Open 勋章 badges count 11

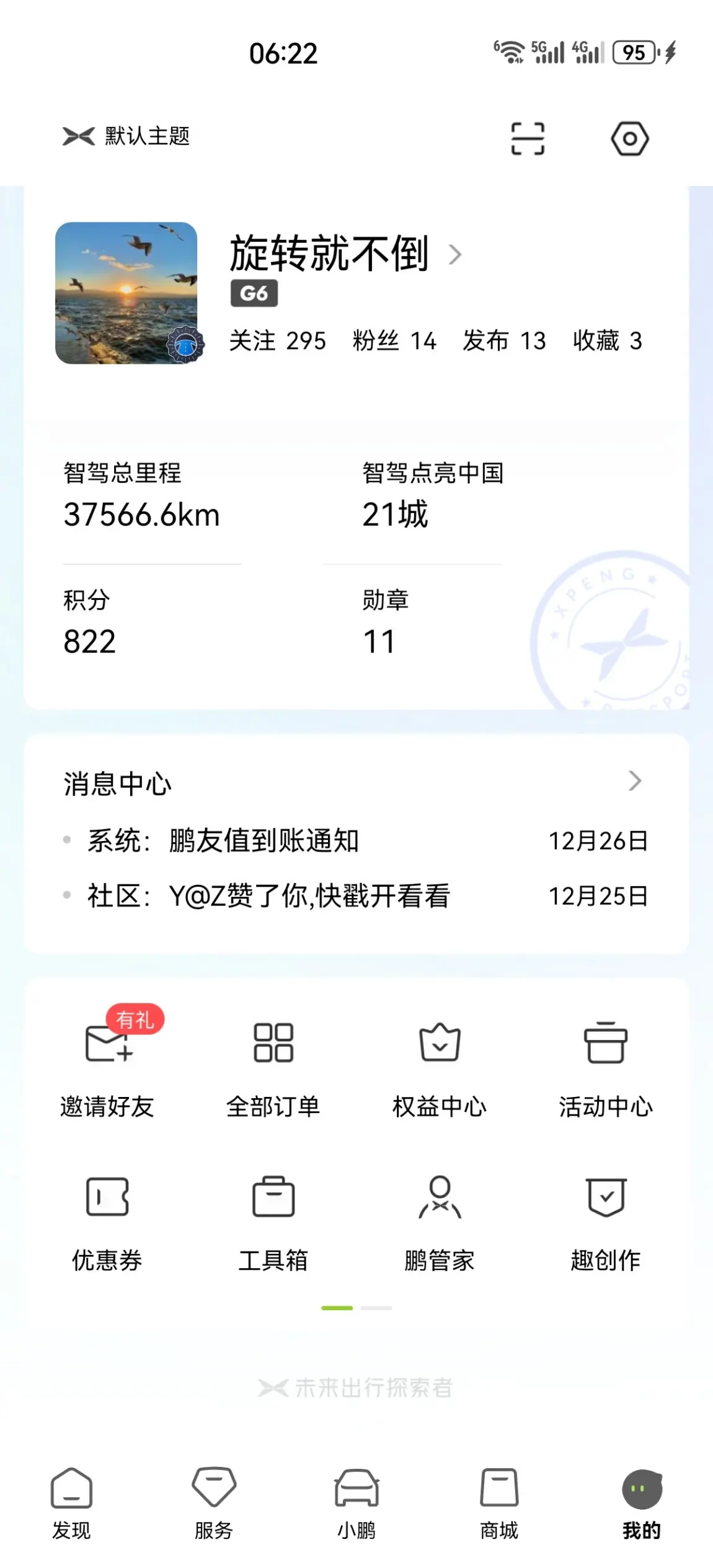(385, 622)
